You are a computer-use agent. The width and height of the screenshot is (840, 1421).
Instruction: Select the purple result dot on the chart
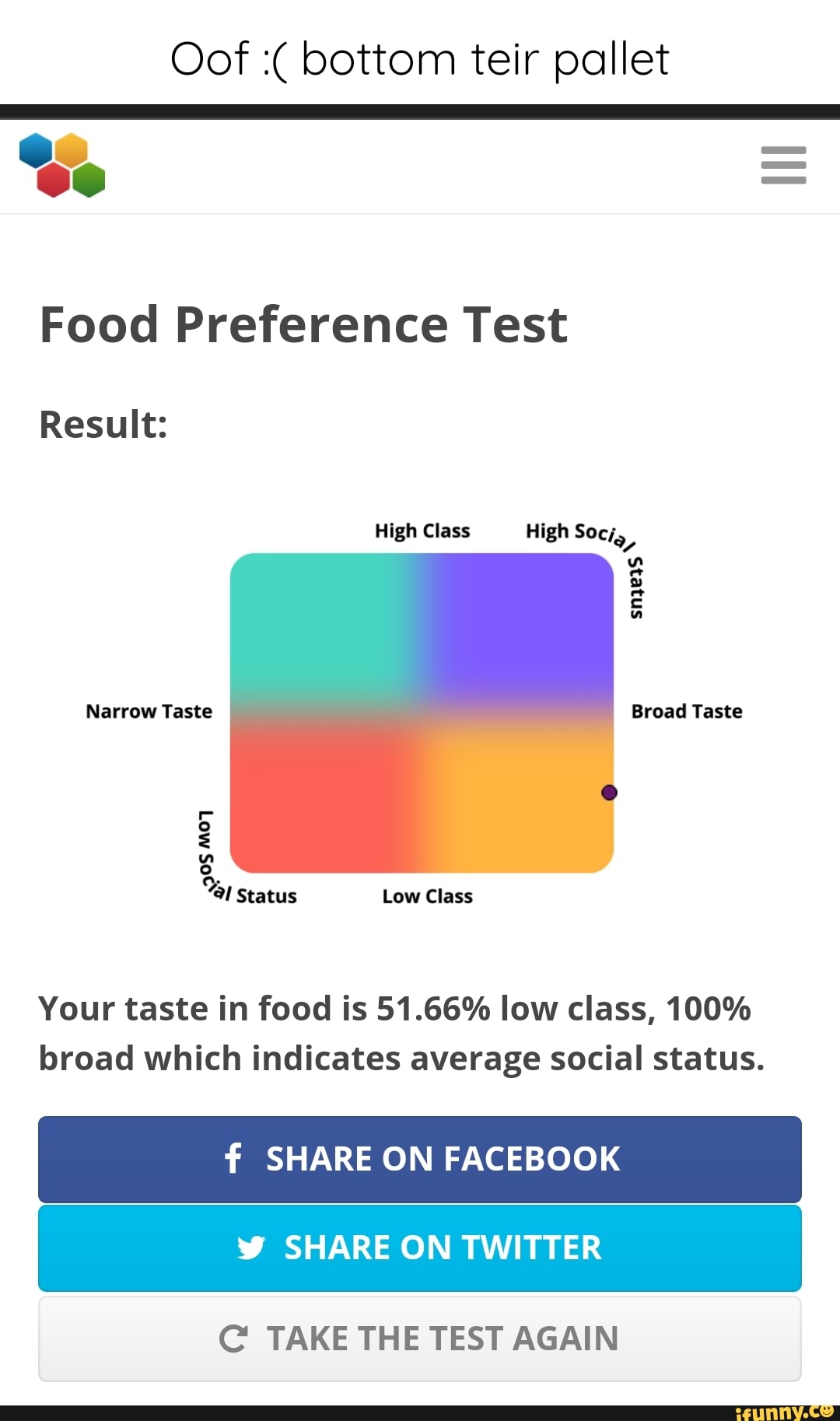609,792
